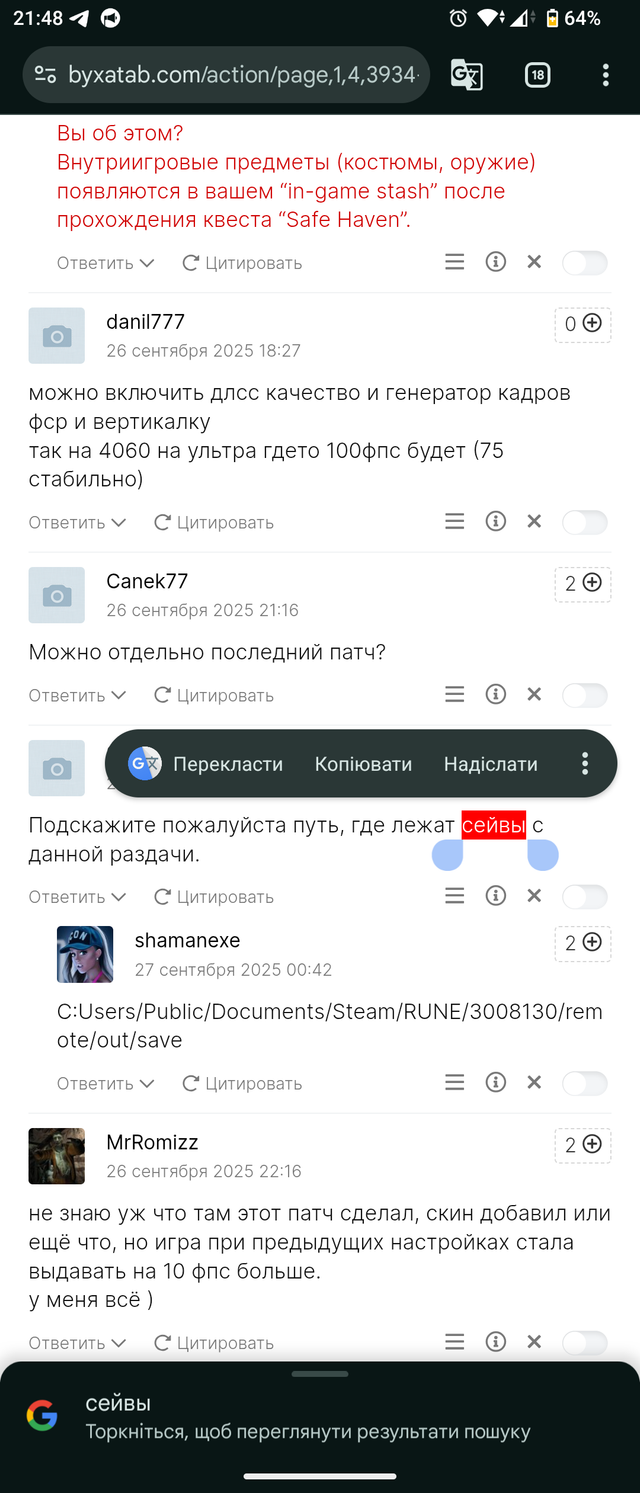
Task: Open the Chrome overflow menu
Action: point(605,75)
